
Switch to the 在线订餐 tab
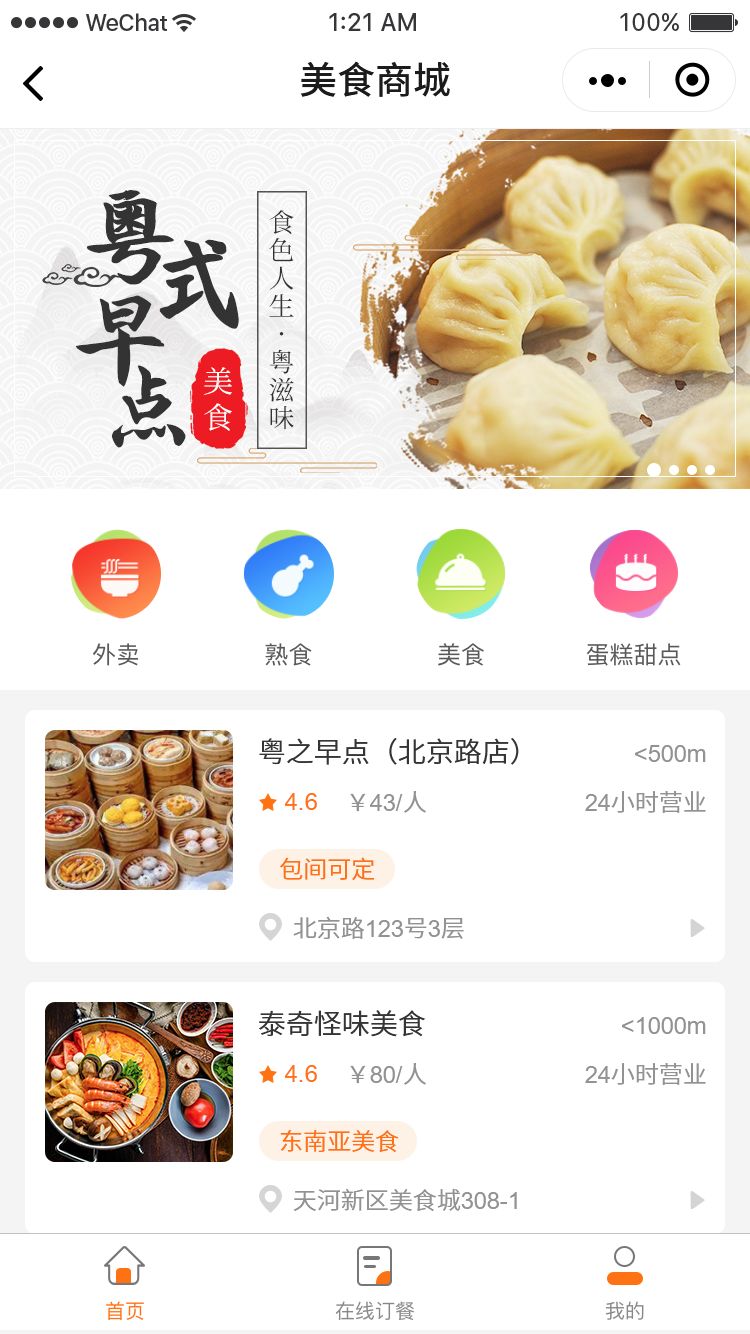pyautogui.click(x=375, y=1284)
